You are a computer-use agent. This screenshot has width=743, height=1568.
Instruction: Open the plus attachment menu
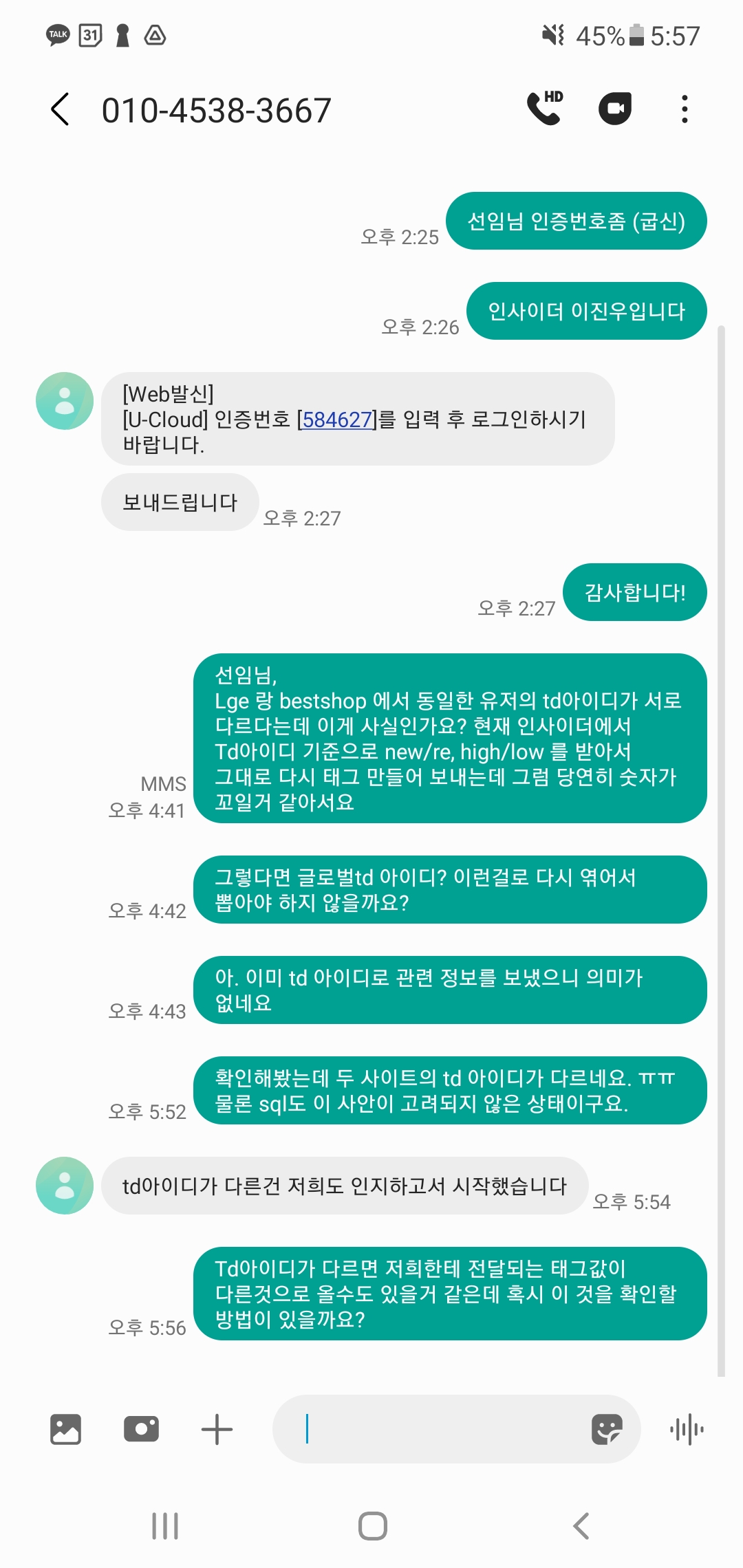[217, 1429]
